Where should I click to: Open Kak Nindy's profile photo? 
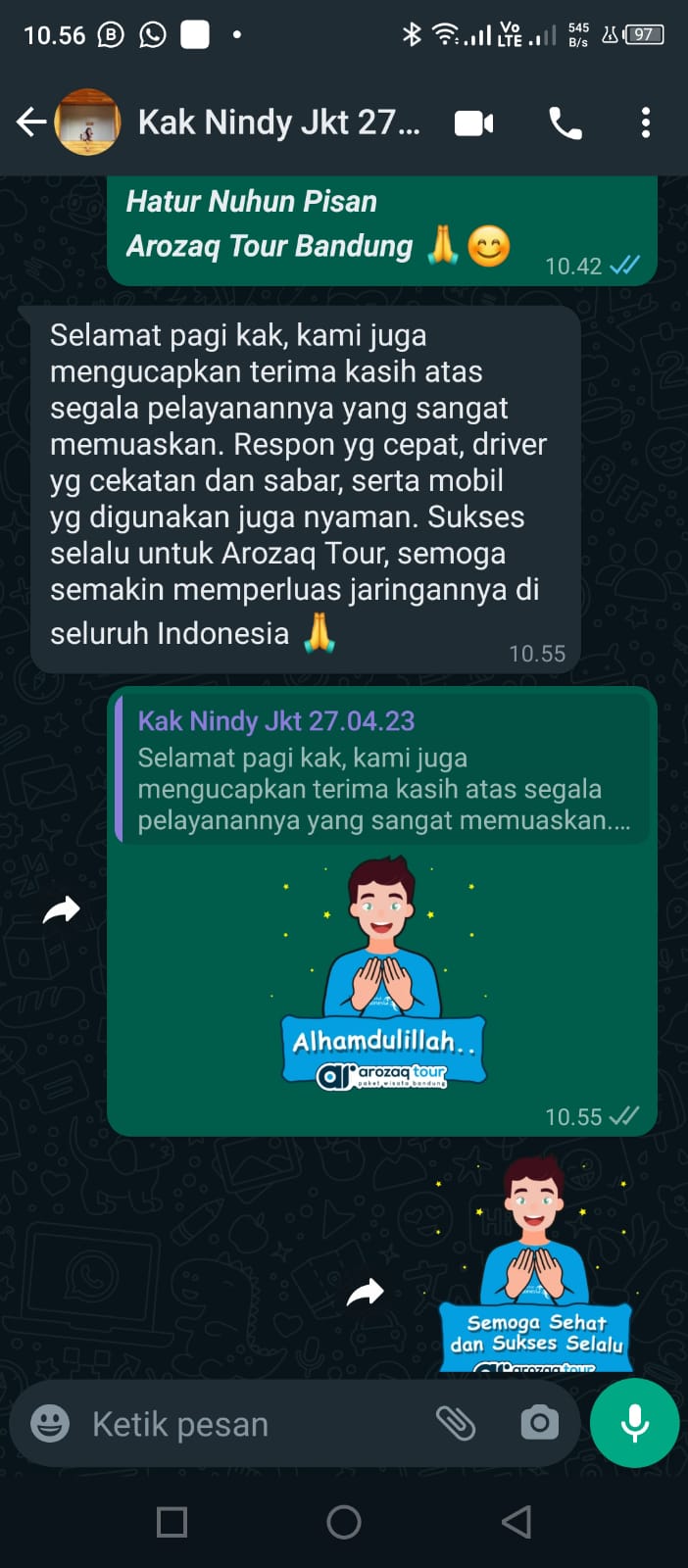tap(87, 122)
